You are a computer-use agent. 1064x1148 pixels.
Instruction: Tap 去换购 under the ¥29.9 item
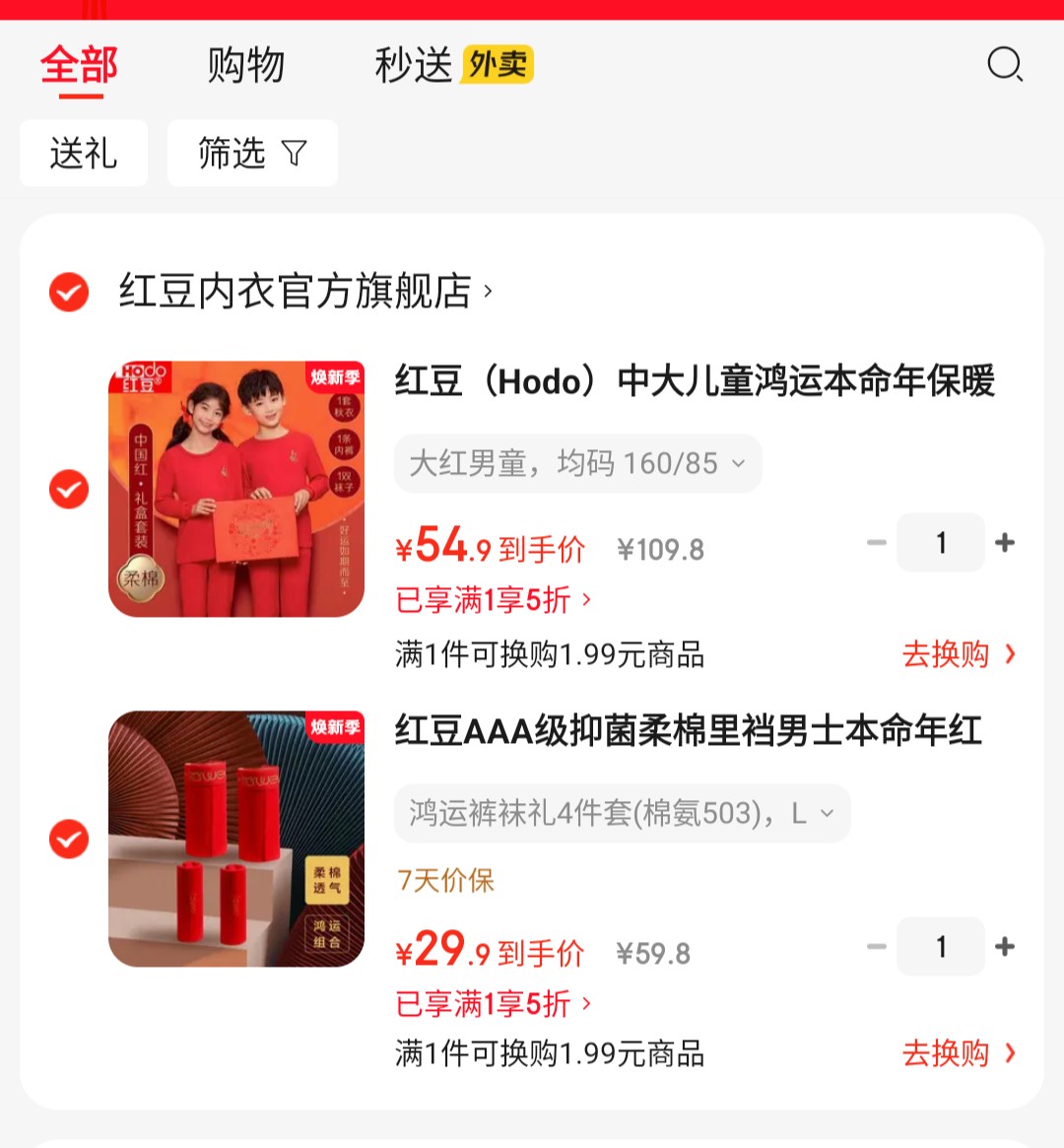pos(958,1053)
